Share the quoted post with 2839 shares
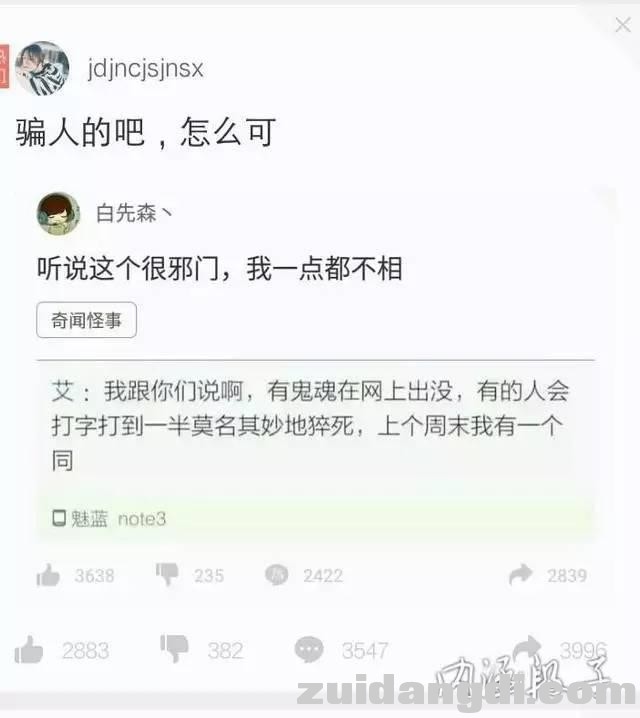This screenshot has height=718, width=640. point(521,574)
